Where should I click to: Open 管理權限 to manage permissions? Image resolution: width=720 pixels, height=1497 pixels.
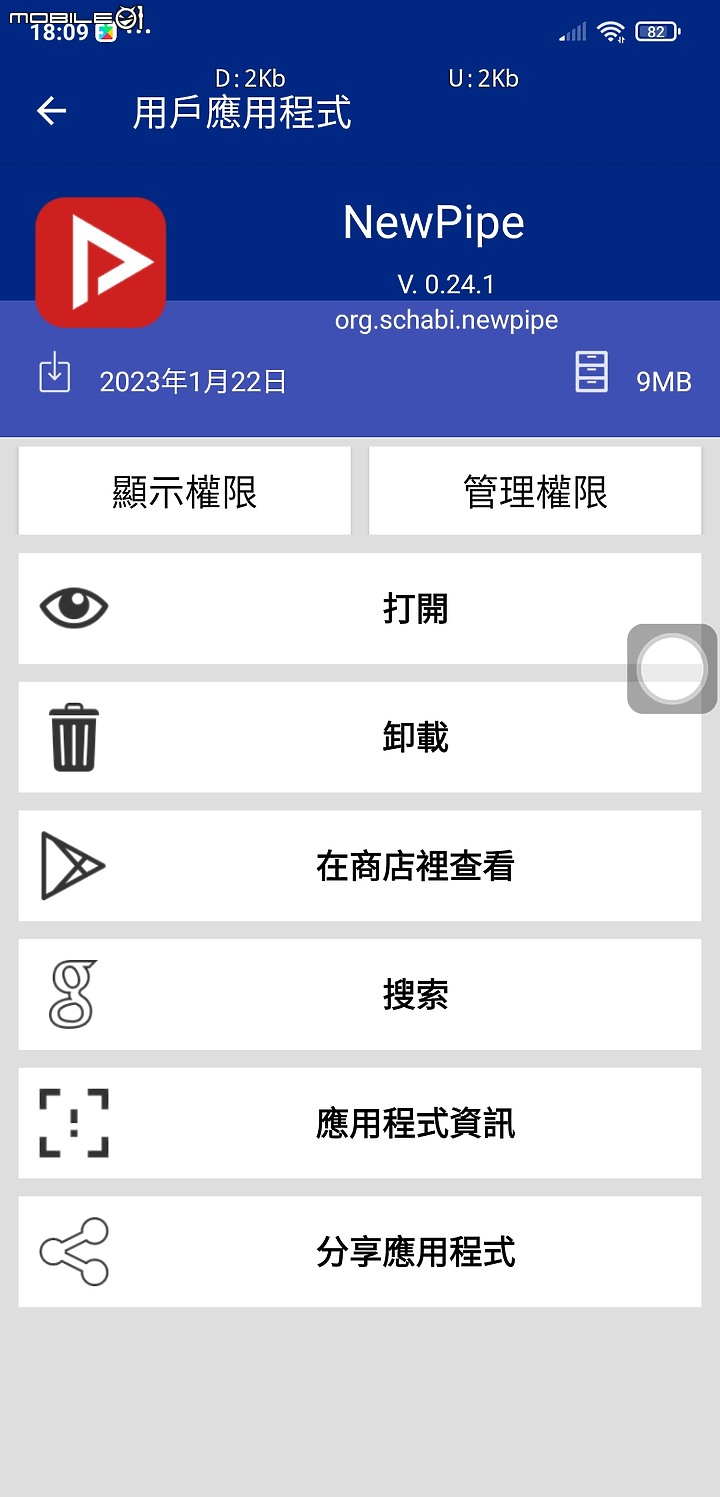535,492
